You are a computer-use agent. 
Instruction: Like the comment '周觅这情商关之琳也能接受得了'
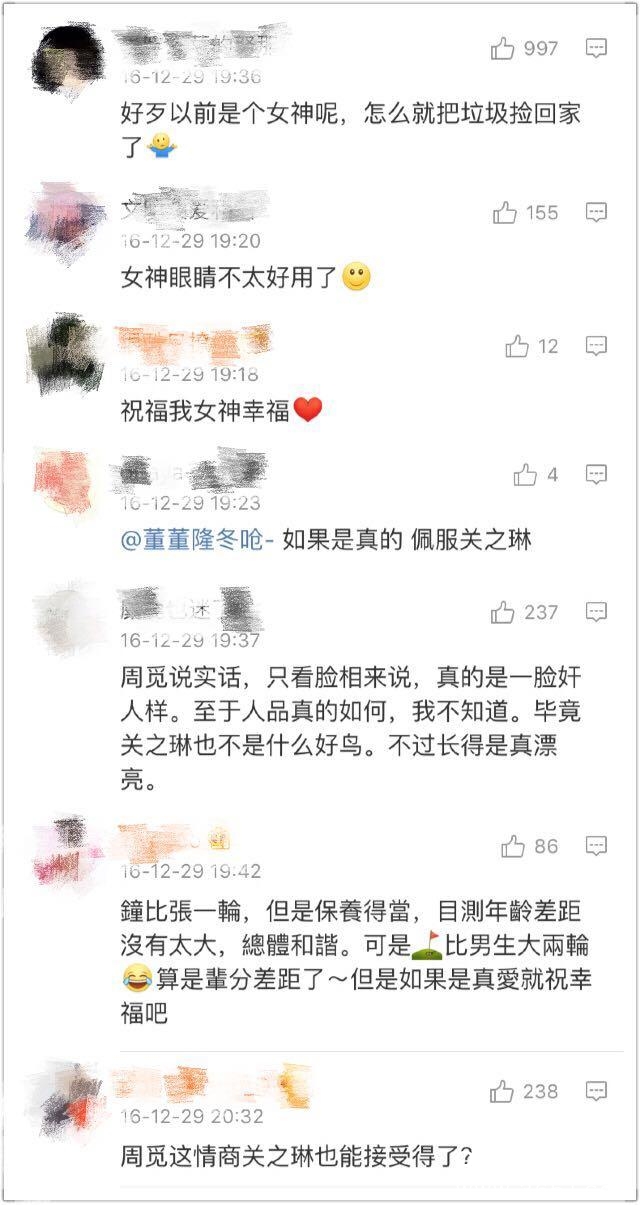502,1091
